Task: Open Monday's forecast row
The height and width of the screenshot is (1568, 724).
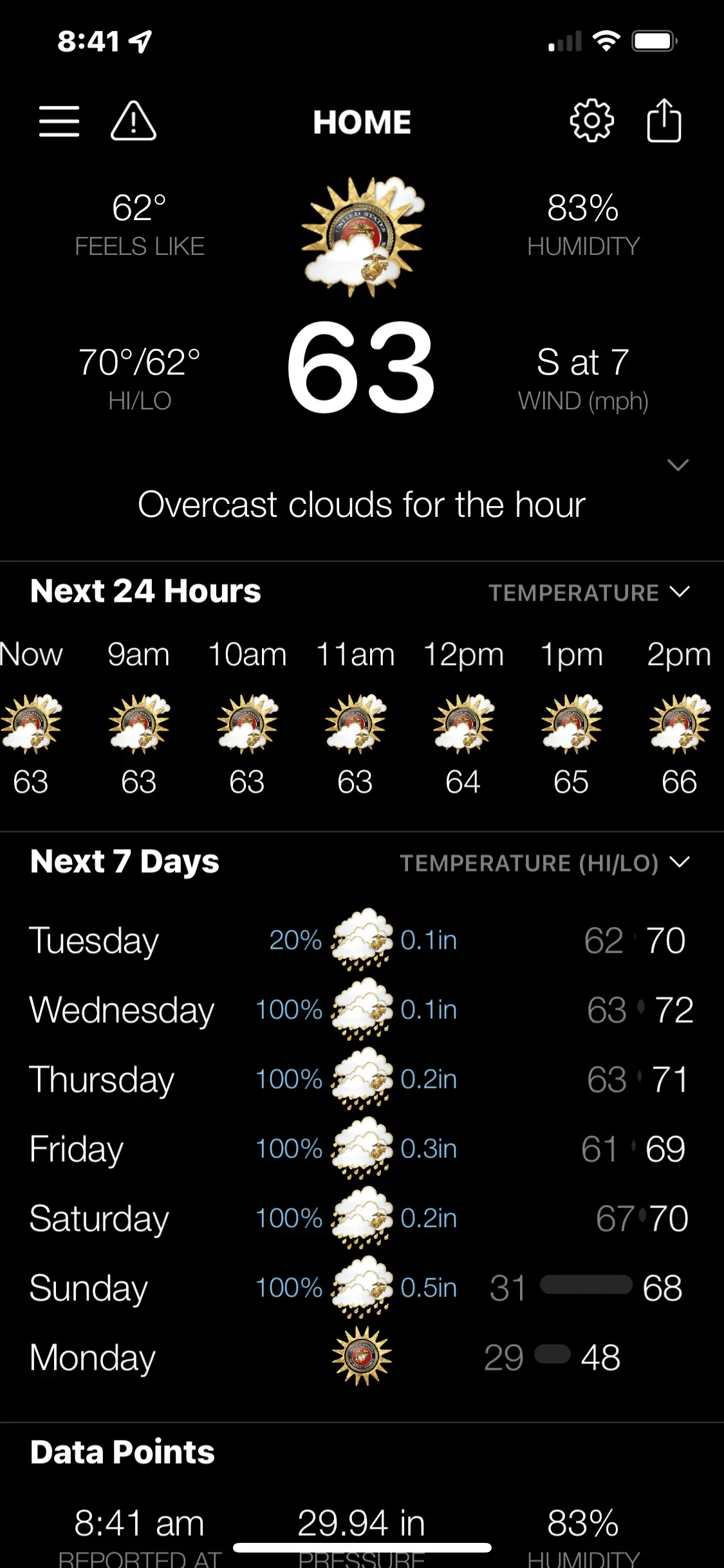Action: click(360, 1358)
